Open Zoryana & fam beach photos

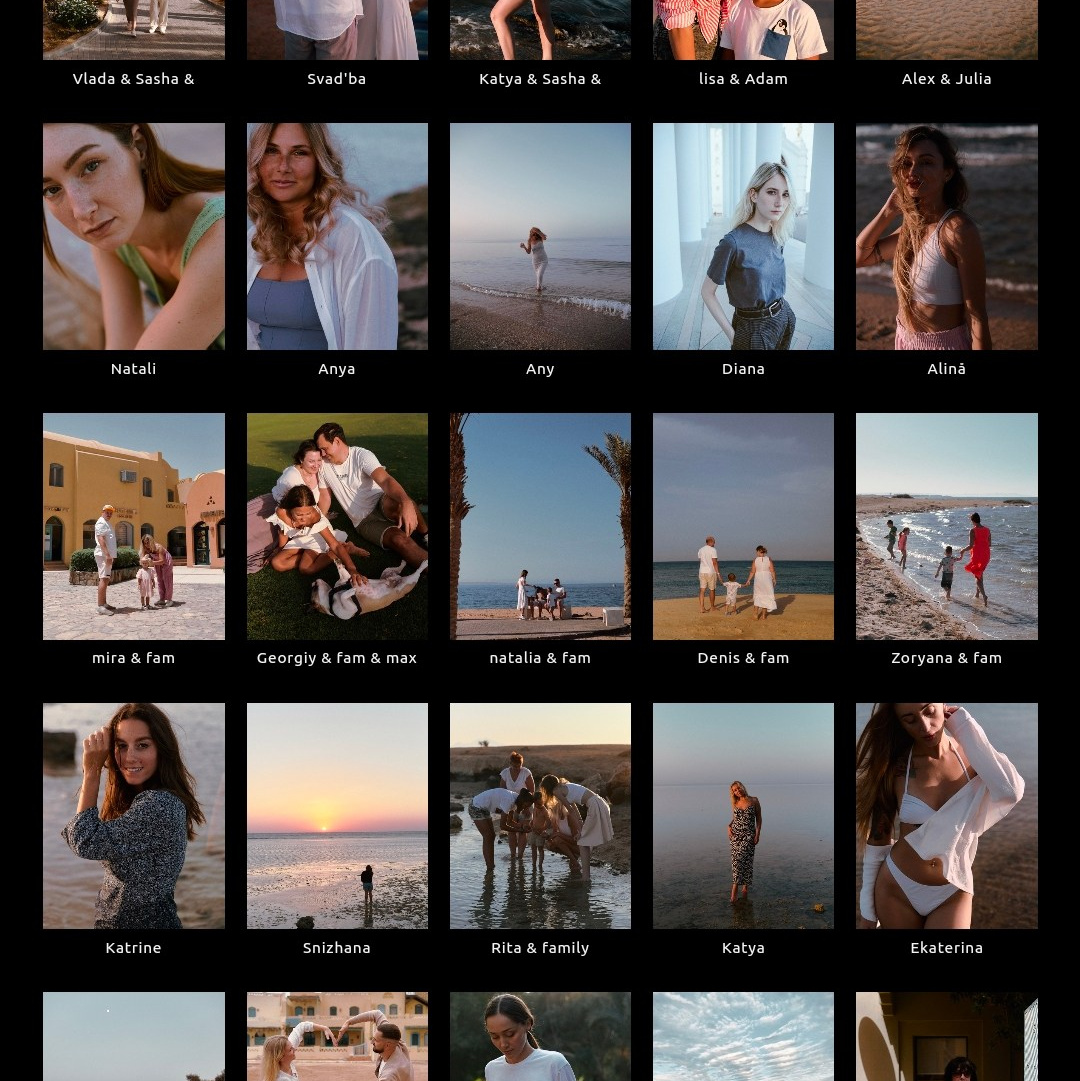[946, 526]
